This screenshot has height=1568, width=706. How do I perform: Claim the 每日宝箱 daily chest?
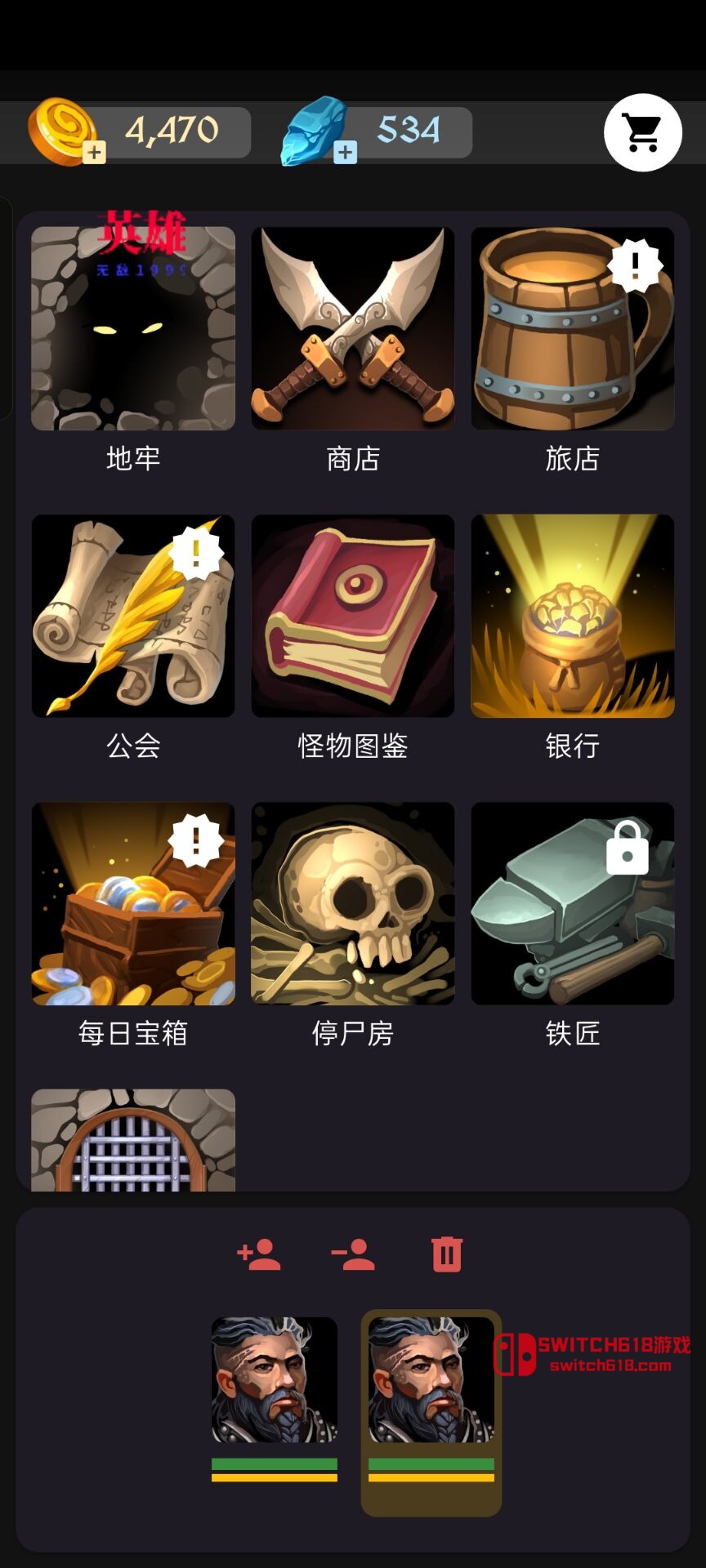click(133, 903)
